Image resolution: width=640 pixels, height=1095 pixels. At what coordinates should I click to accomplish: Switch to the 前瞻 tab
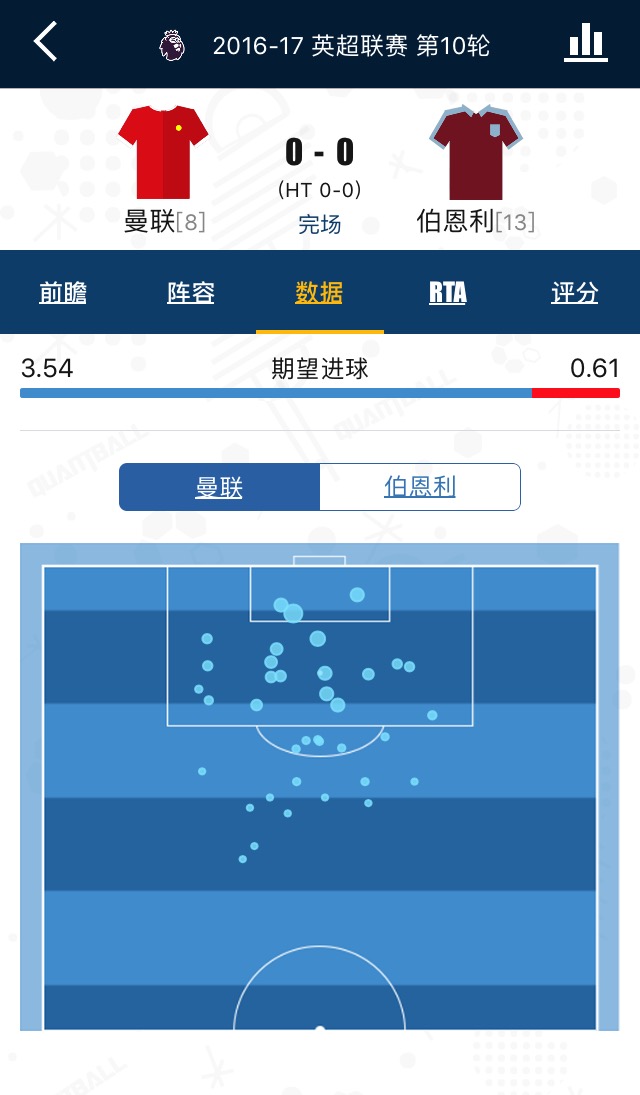point(63,293)
